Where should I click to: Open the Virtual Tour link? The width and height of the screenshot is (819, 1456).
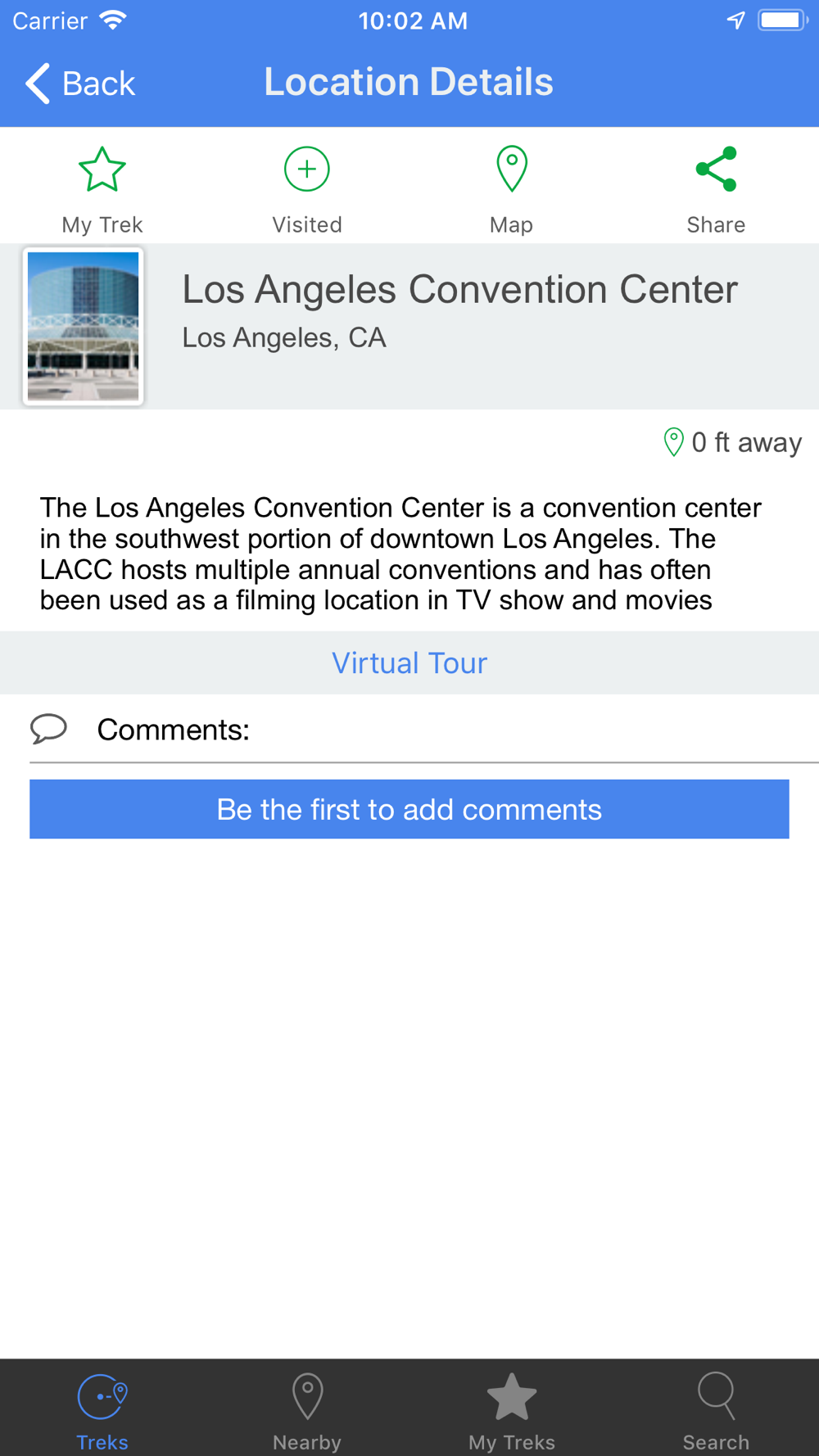(x=409, y=662)
